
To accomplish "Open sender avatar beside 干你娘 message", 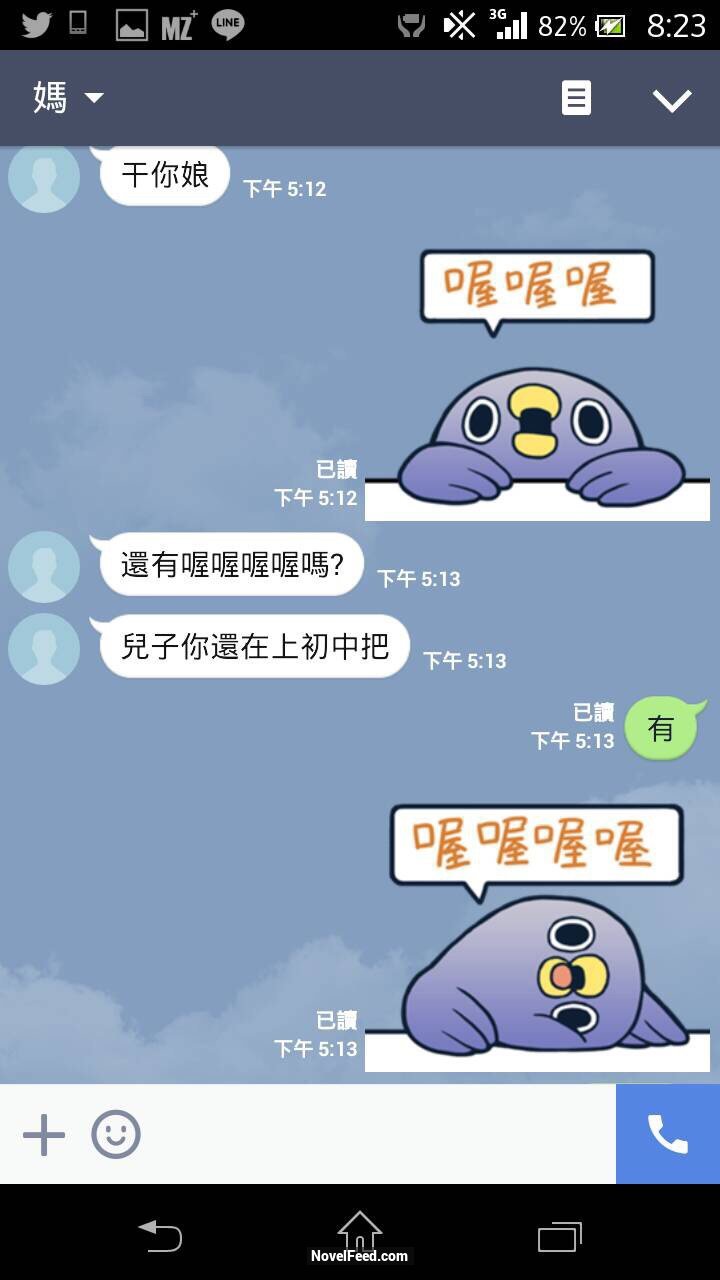I will click(x=44, y=178).
